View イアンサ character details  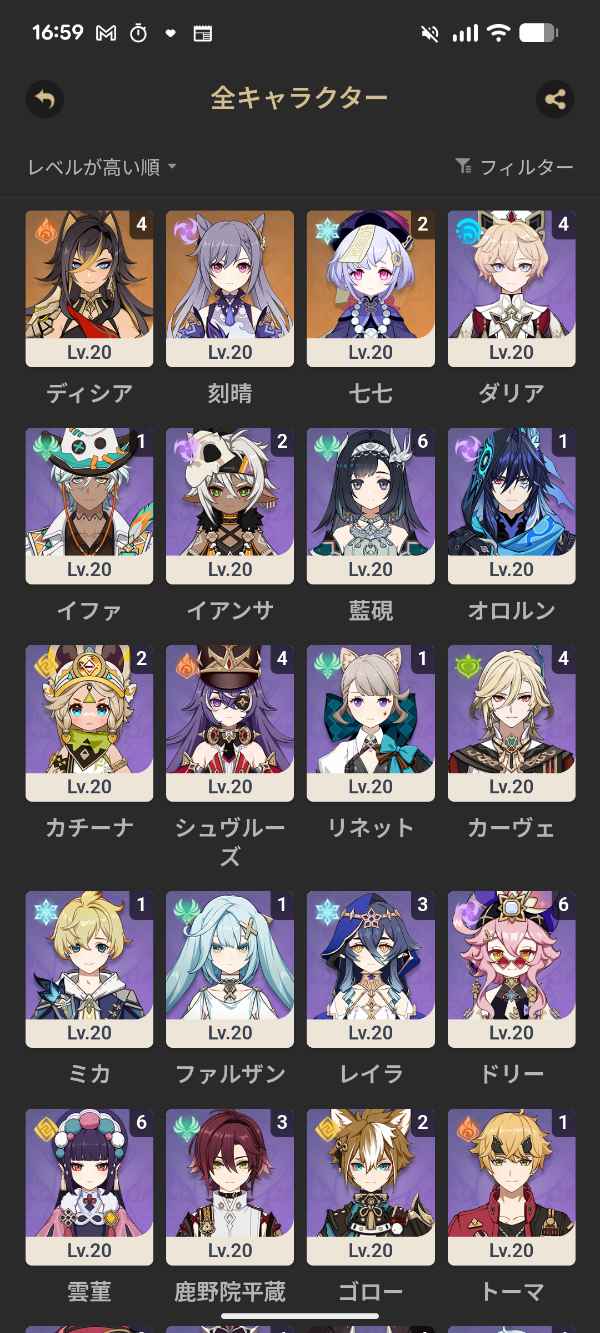click(x=230, y=505)
